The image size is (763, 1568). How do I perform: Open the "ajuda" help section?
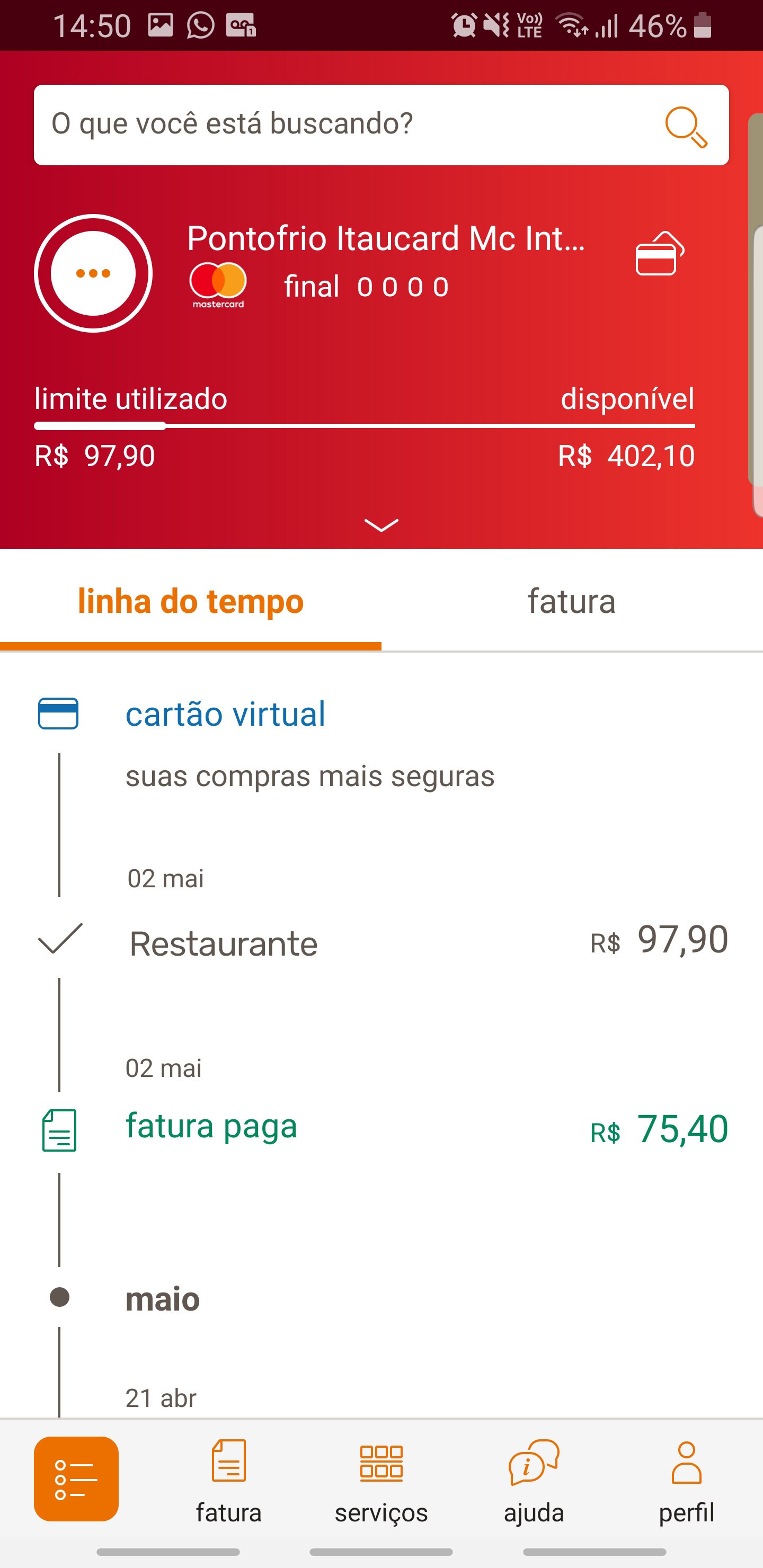[534, 1482]
